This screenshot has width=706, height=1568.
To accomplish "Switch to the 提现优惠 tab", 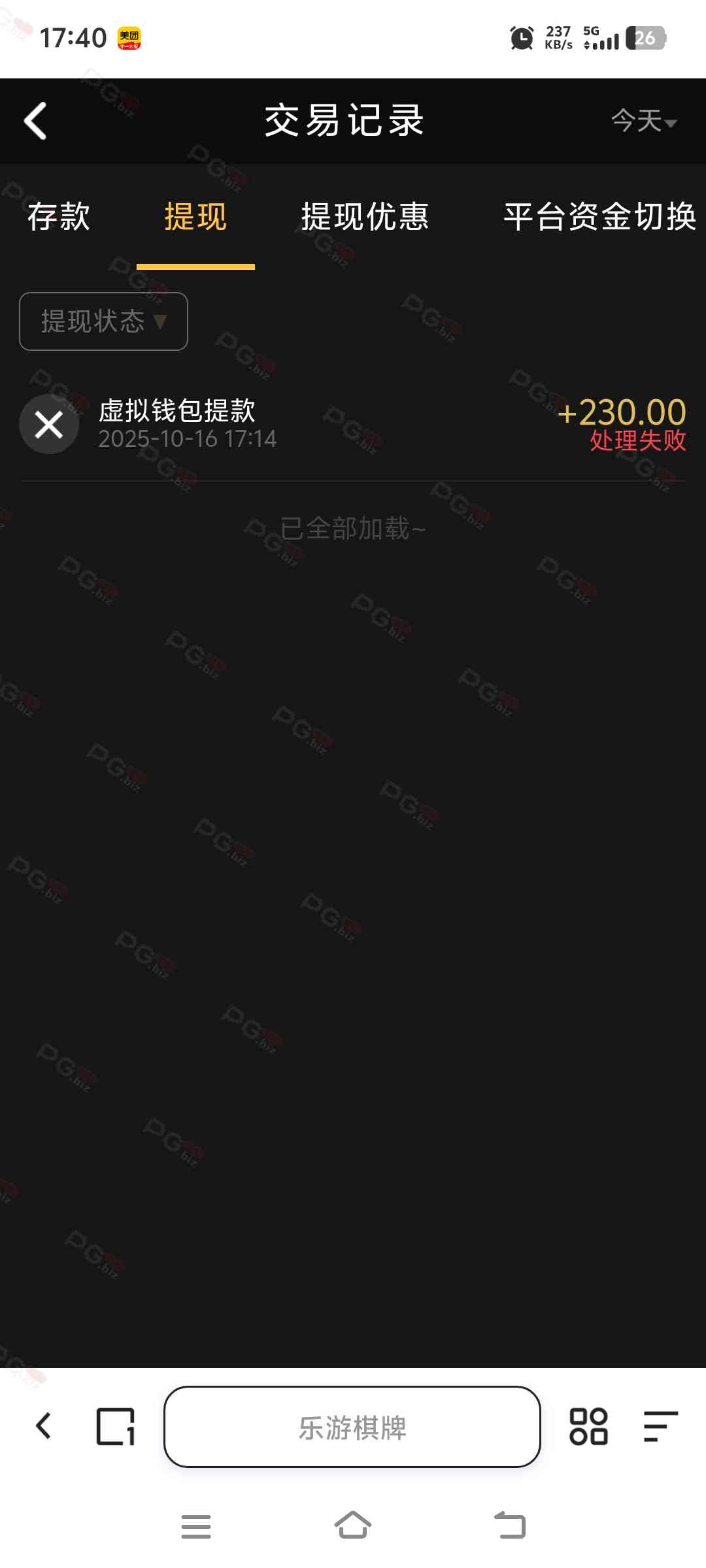I will (365, 217).
